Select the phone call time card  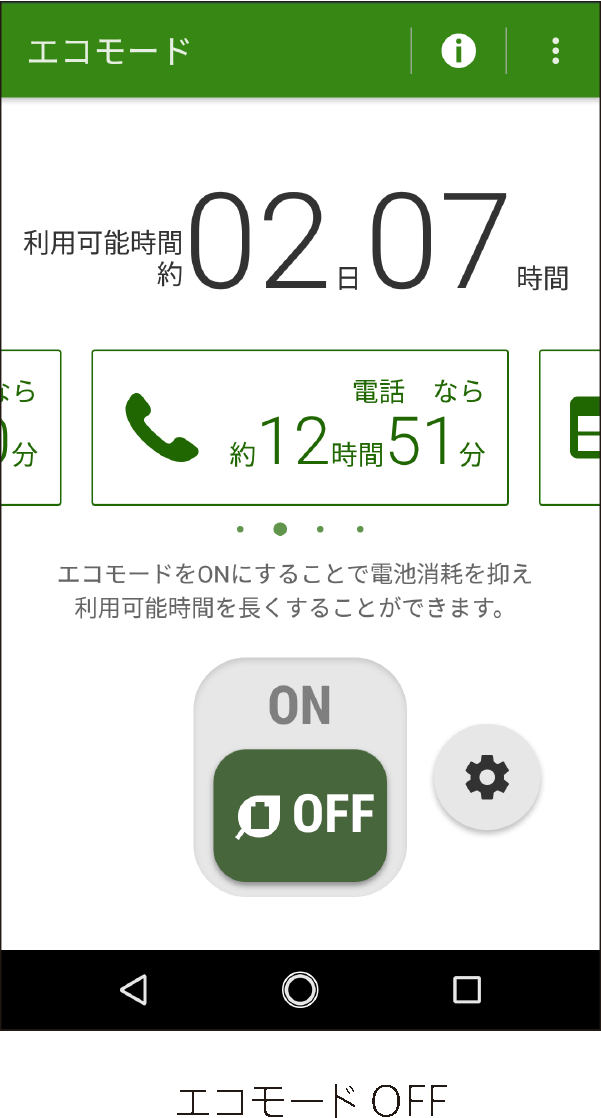tap(300, 427)
